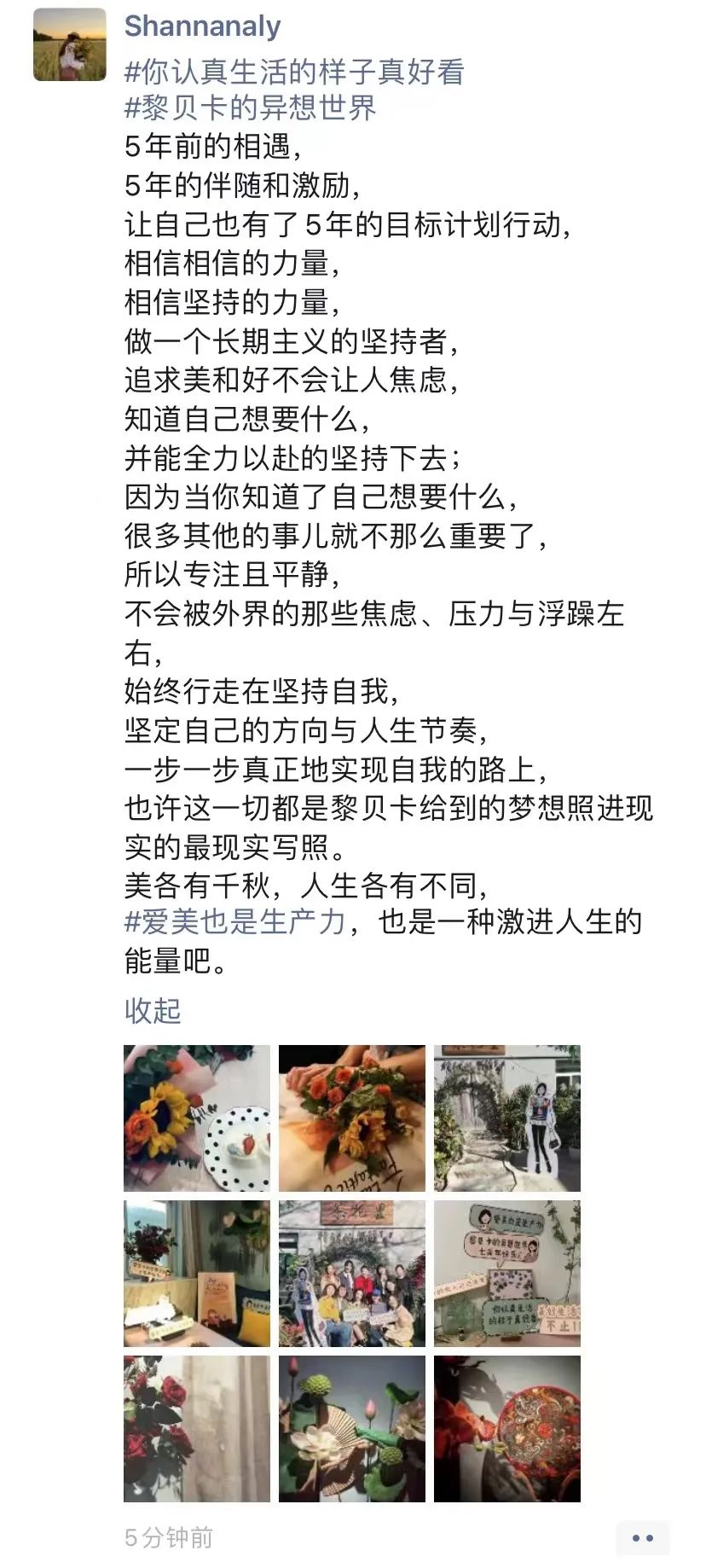
Task: View the sunflower and cake photo
Action: coord(197,1118)
